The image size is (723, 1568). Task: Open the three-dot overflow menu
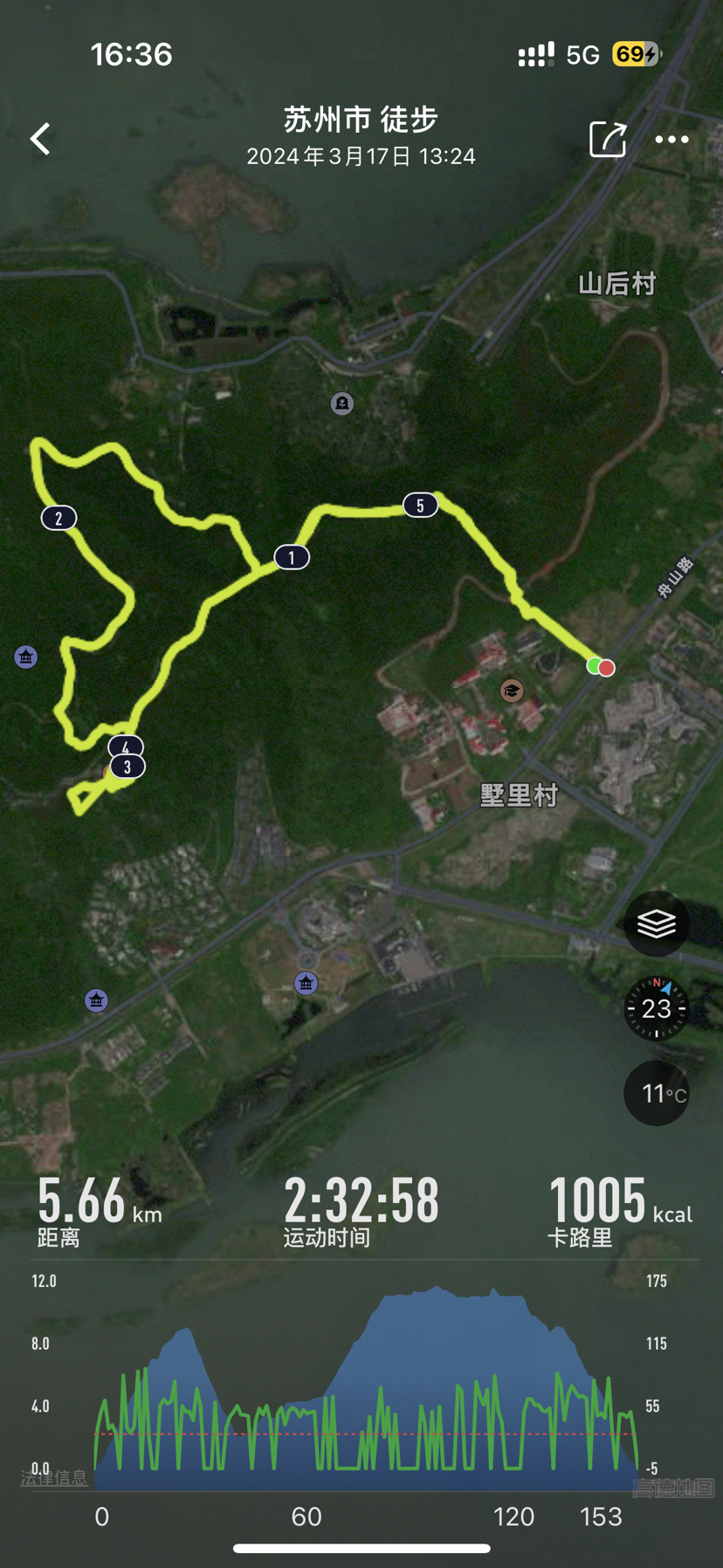[671, 140]
